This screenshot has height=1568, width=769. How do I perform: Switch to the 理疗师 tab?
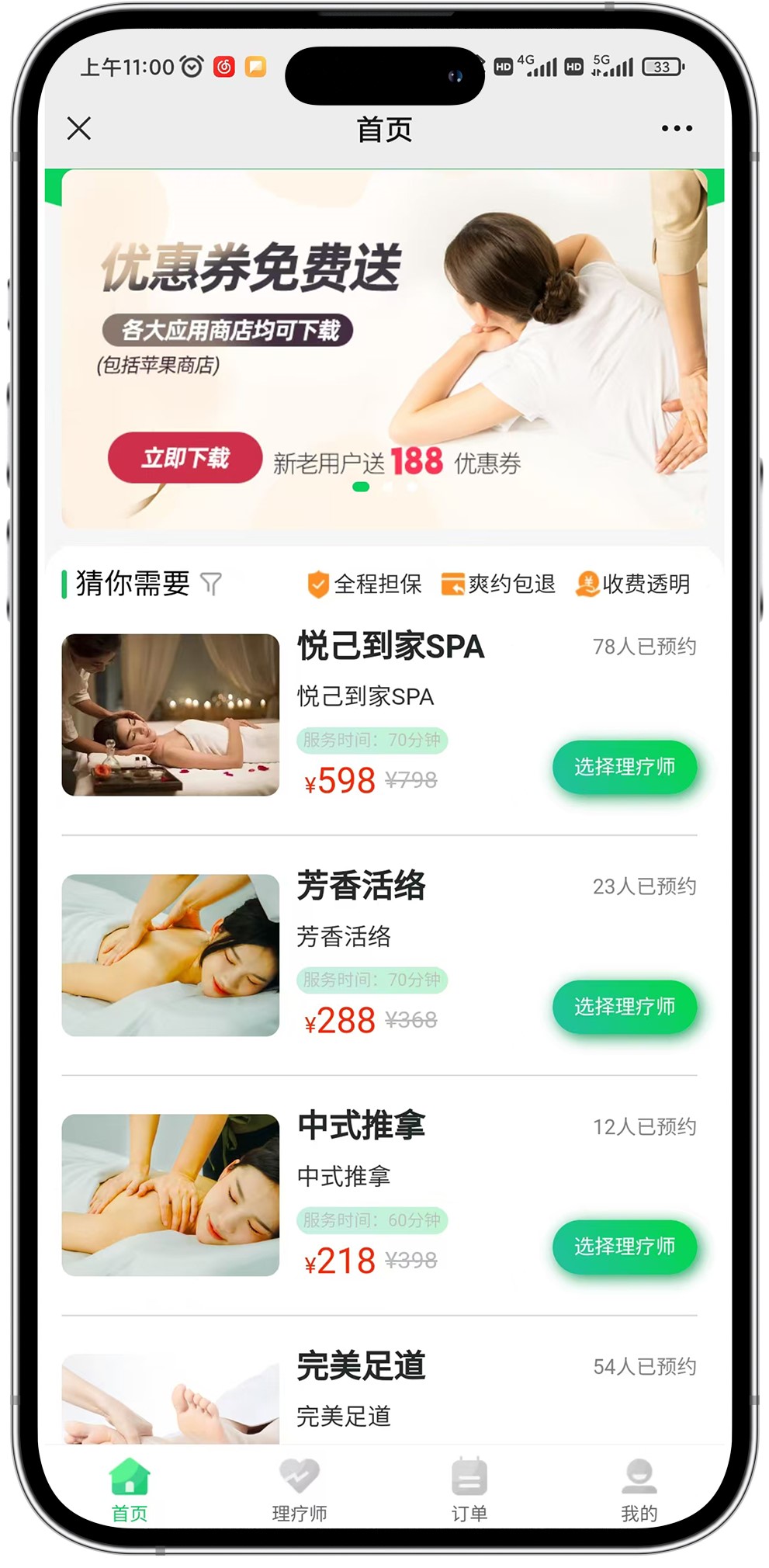(300, 1488)
